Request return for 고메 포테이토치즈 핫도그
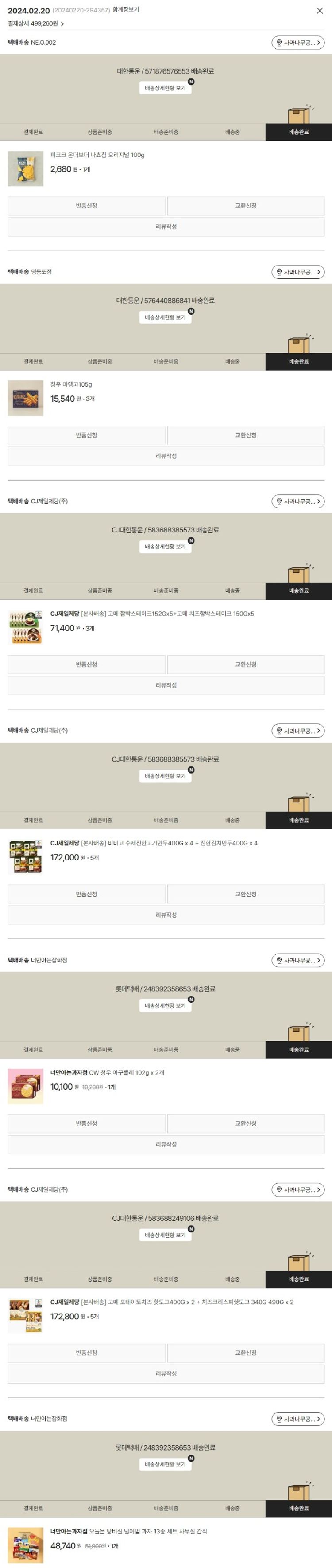 [86, 1353]
